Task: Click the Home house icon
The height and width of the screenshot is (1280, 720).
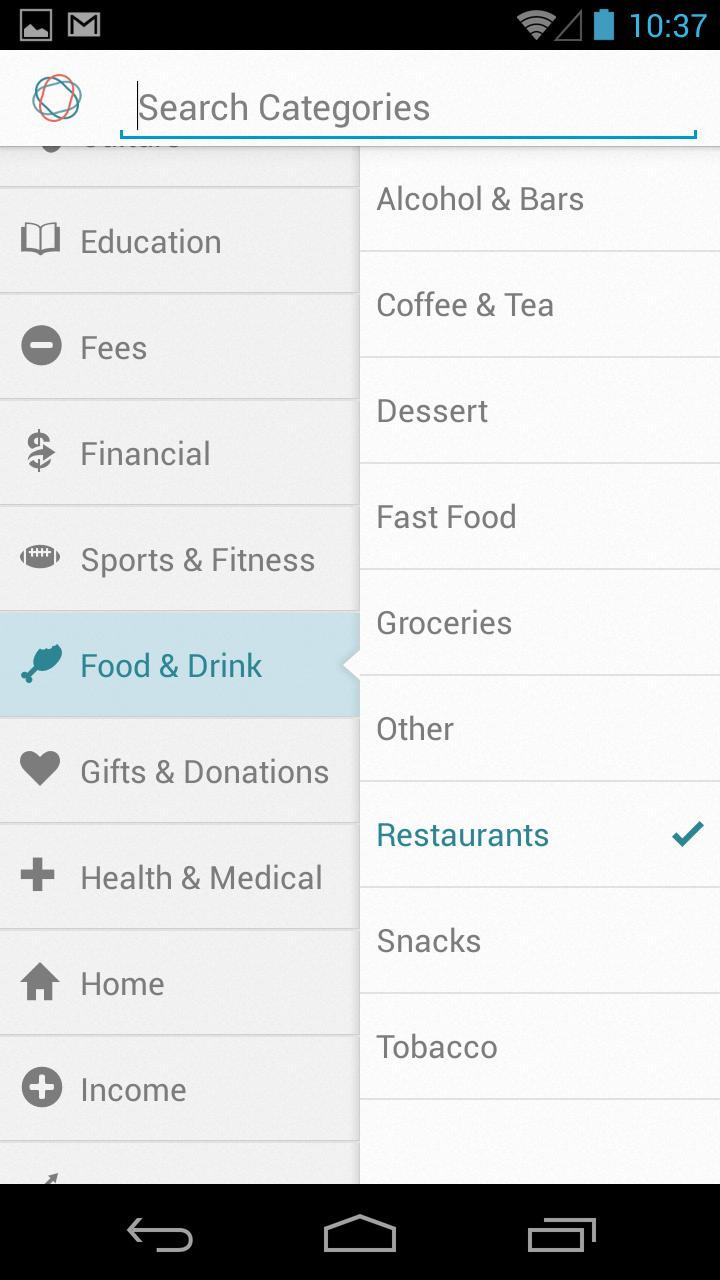Action: [x=40, y=981]
